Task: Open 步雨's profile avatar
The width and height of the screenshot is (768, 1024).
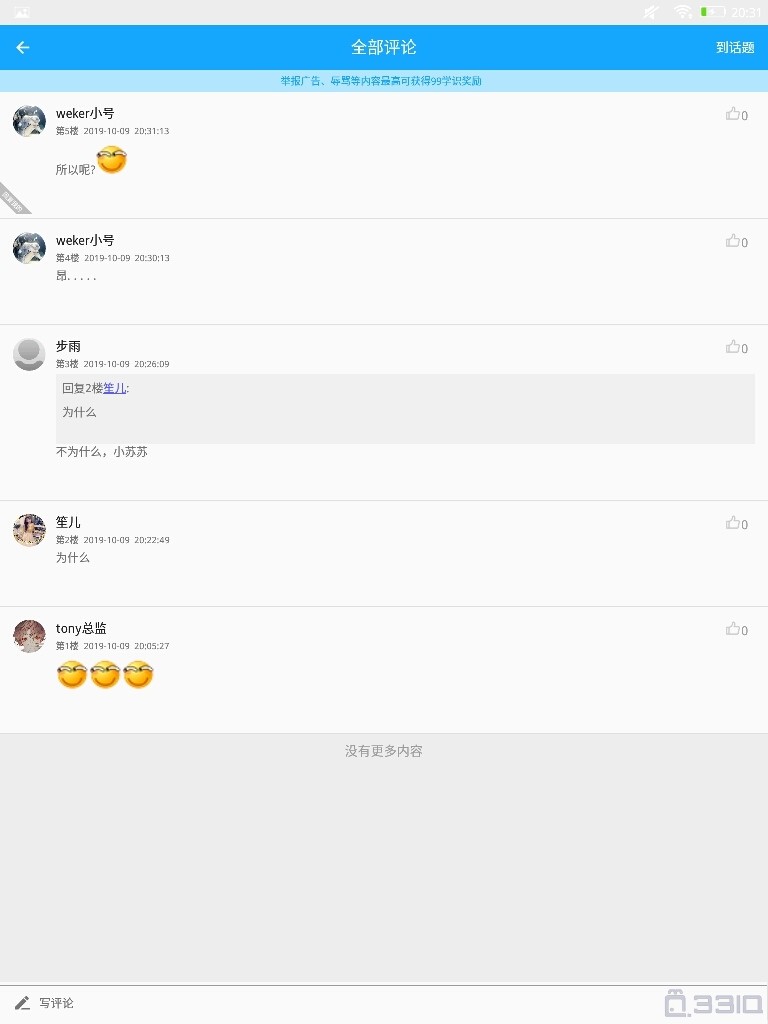Action: [x=29, y=354]
